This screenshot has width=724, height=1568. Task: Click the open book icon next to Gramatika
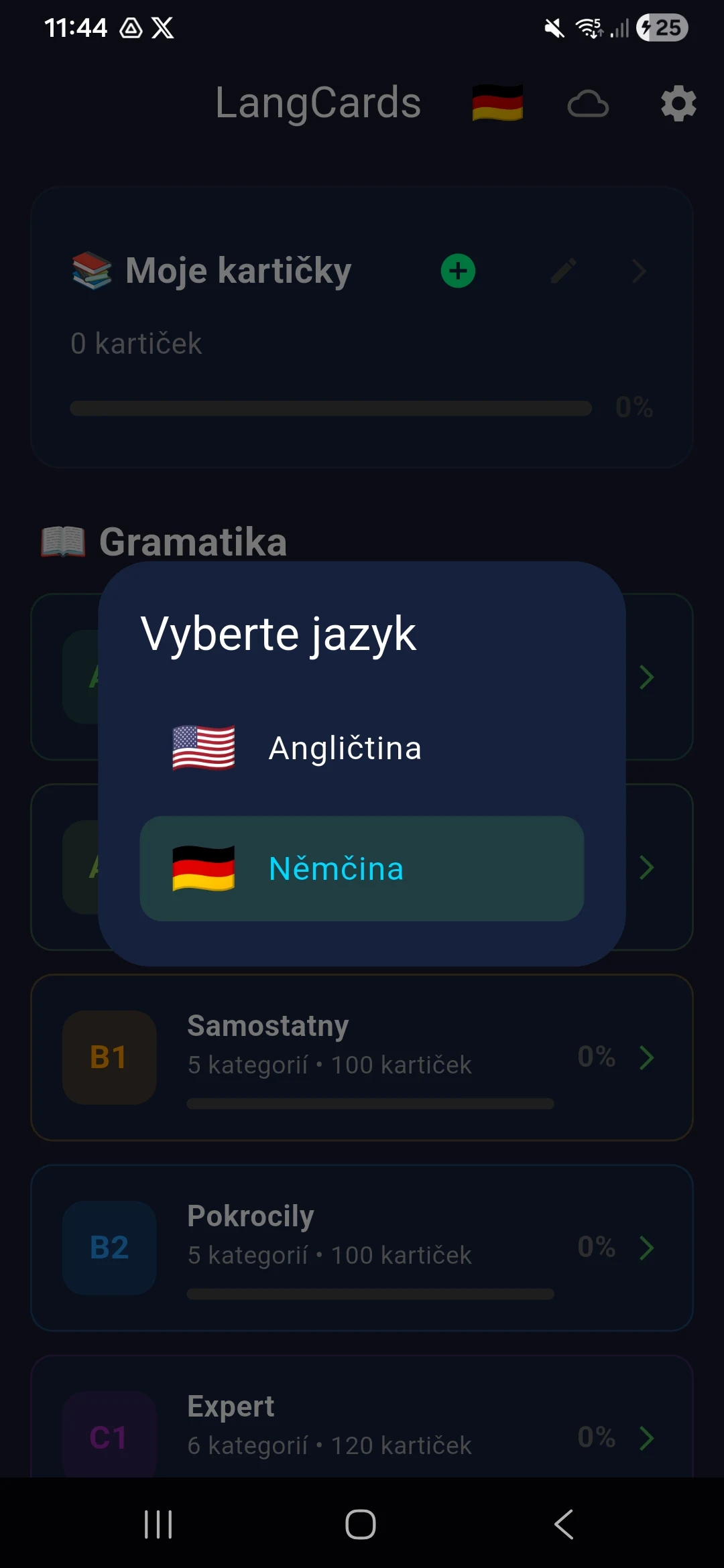62,541
